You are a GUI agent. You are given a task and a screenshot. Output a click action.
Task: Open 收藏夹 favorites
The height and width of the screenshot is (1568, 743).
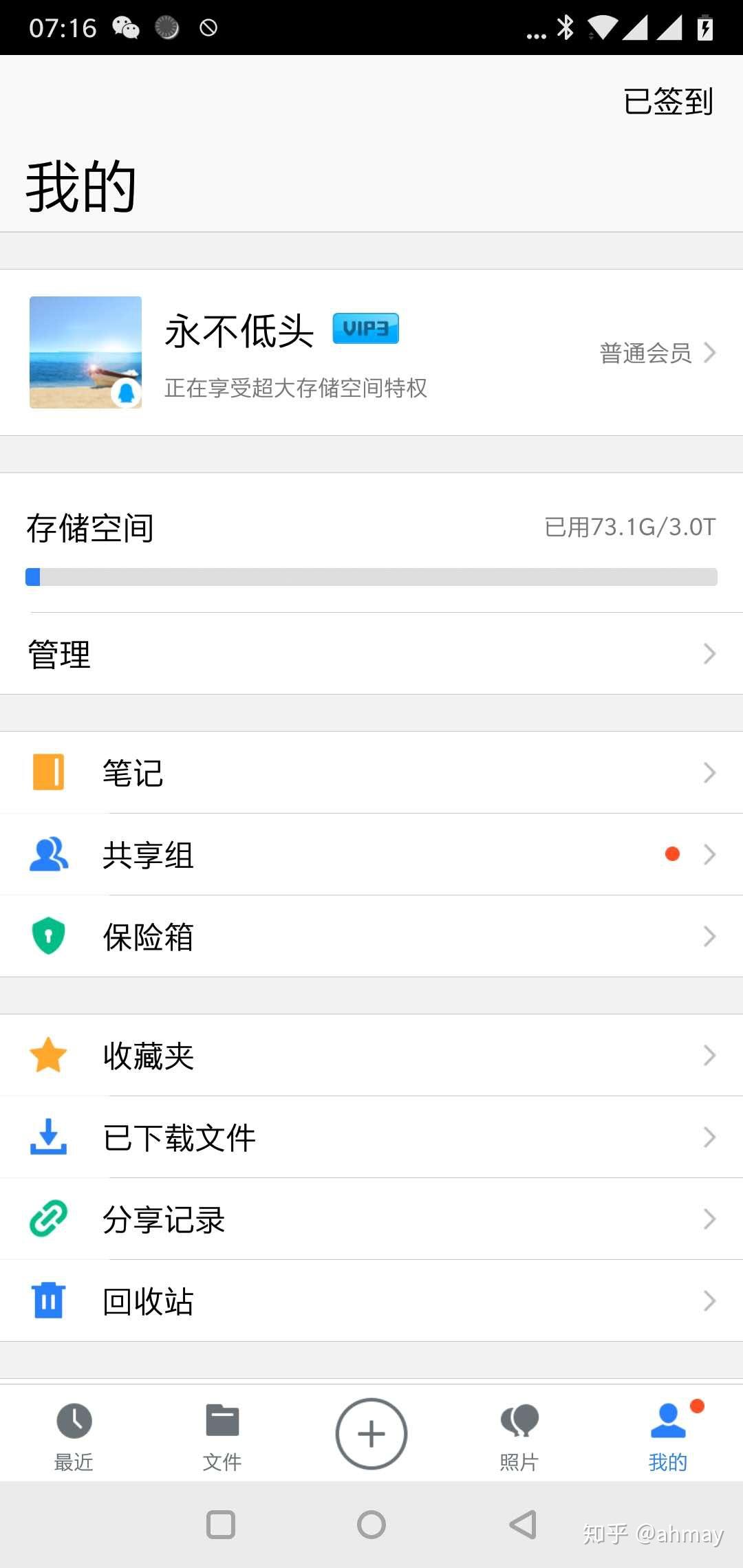371,1055
